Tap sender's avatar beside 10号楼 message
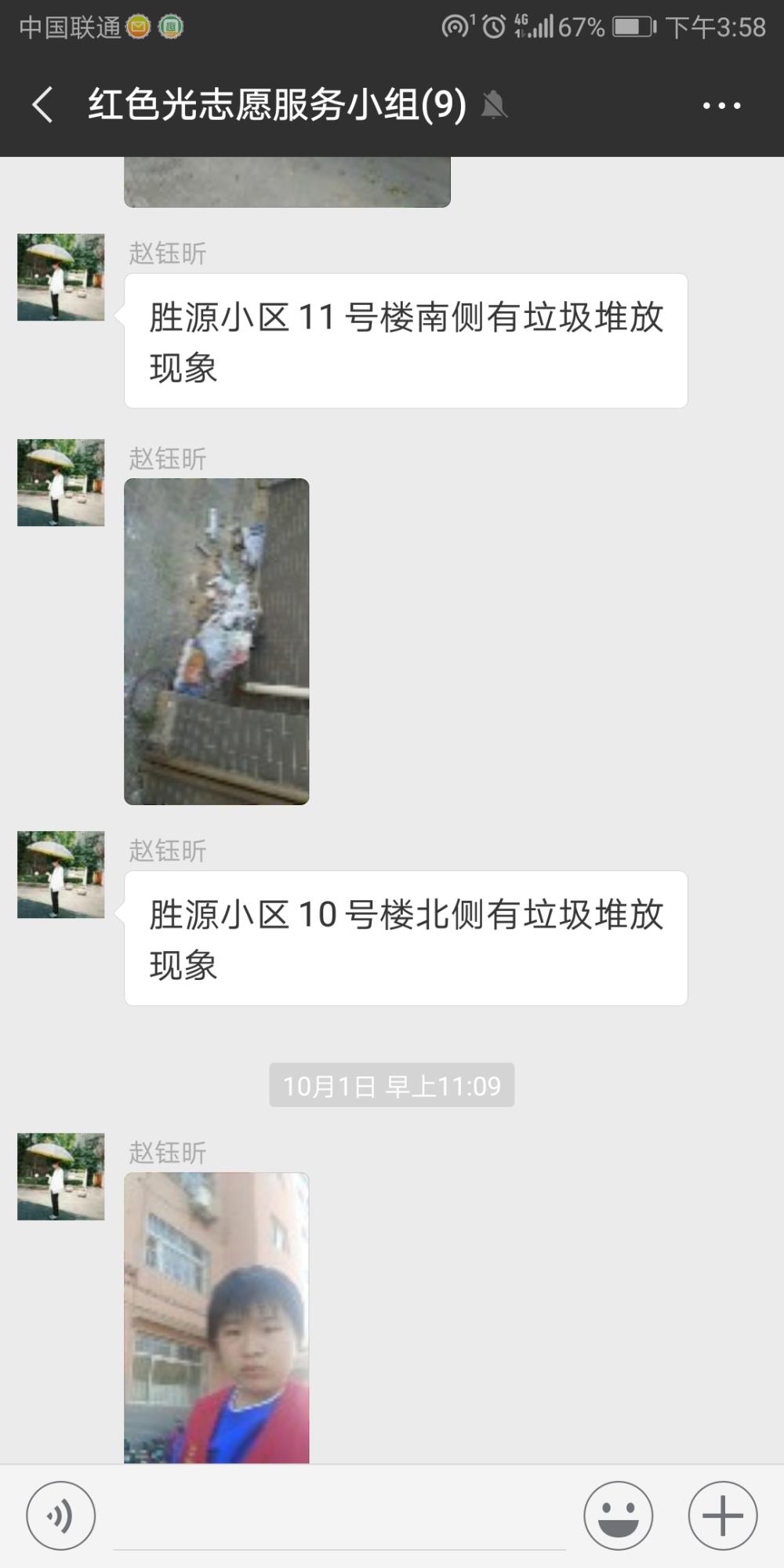 [x=61, y=874]
